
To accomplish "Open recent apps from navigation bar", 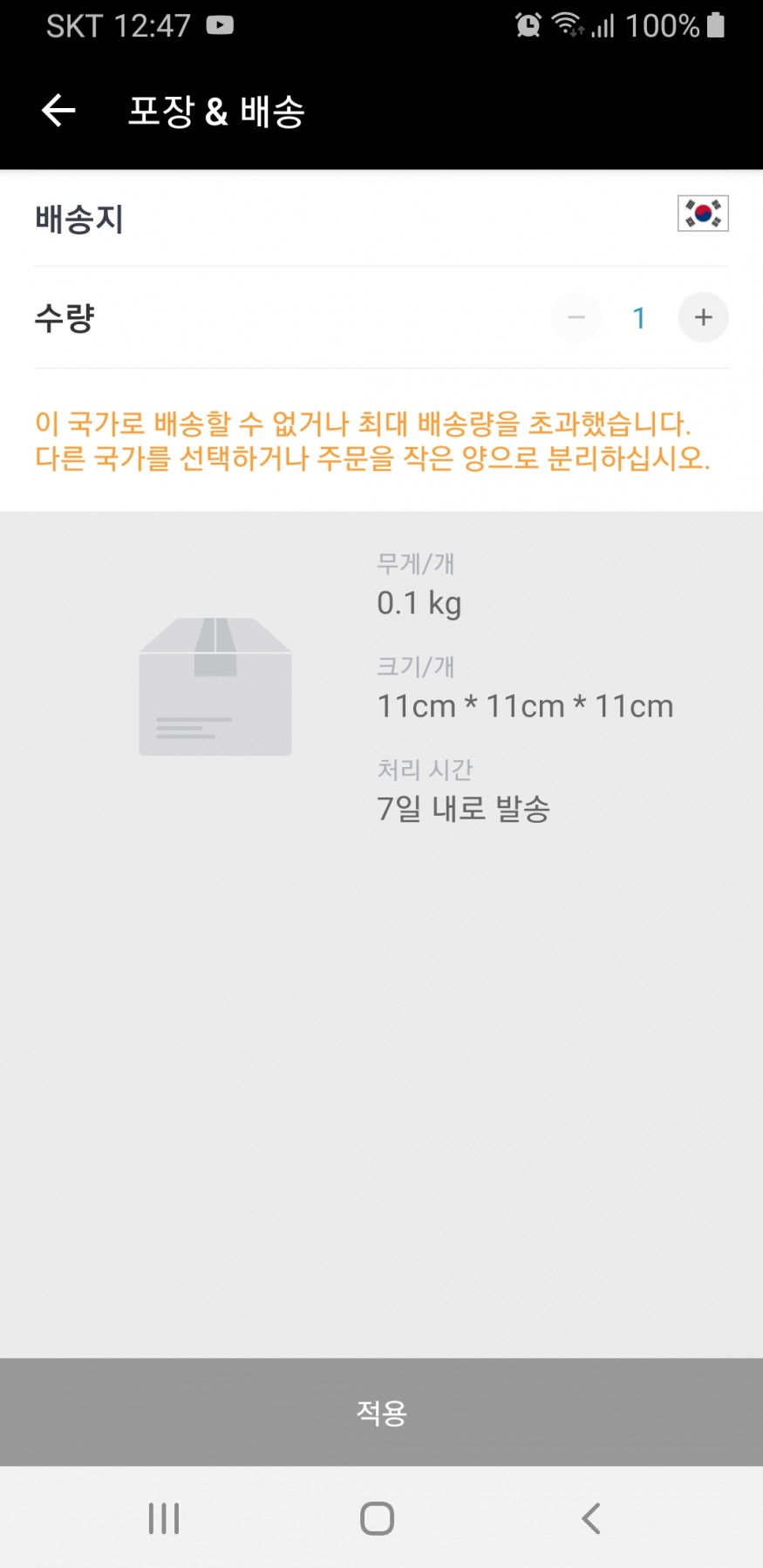I will pyautogui.click(x=164, y=1518).
